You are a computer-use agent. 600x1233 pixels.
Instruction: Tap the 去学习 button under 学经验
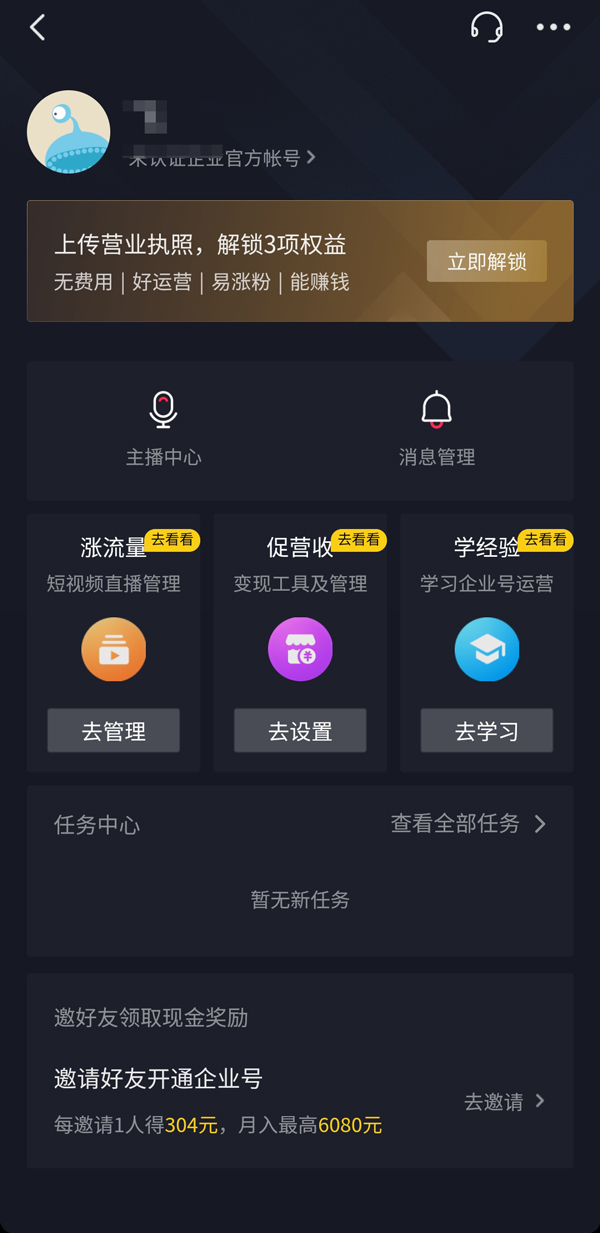[486, 731]
